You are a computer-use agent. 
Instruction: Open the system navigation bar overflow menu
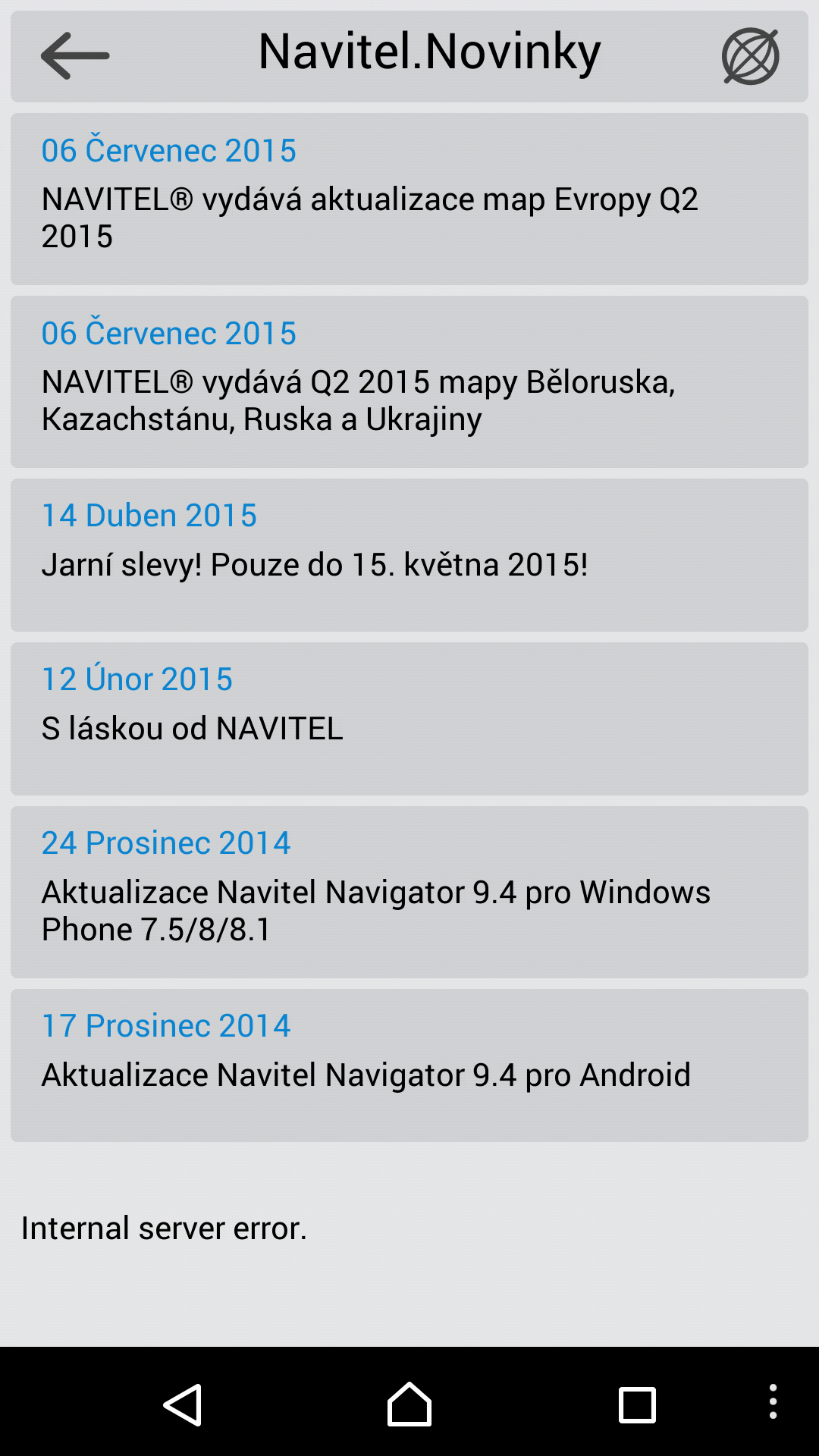coord(773,1401)
